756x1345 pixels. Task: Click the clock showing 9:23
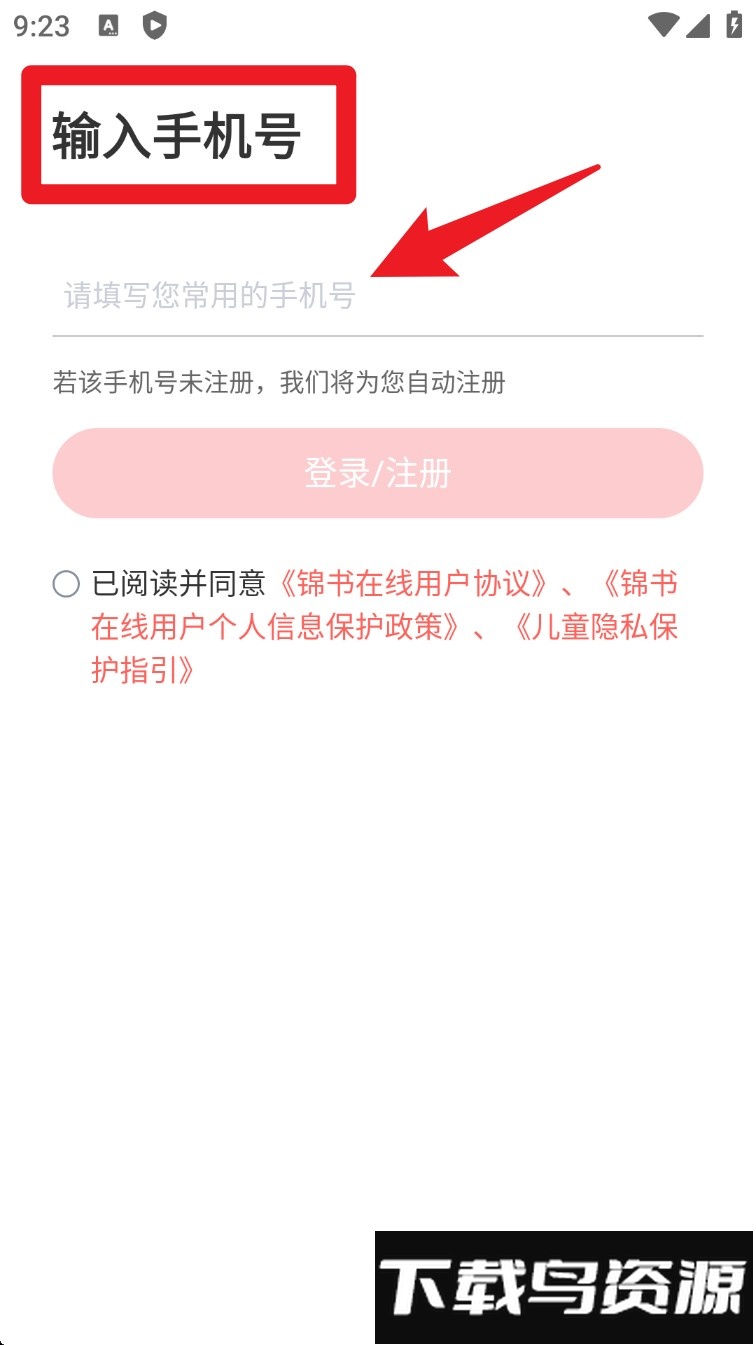tap(42, 26)
